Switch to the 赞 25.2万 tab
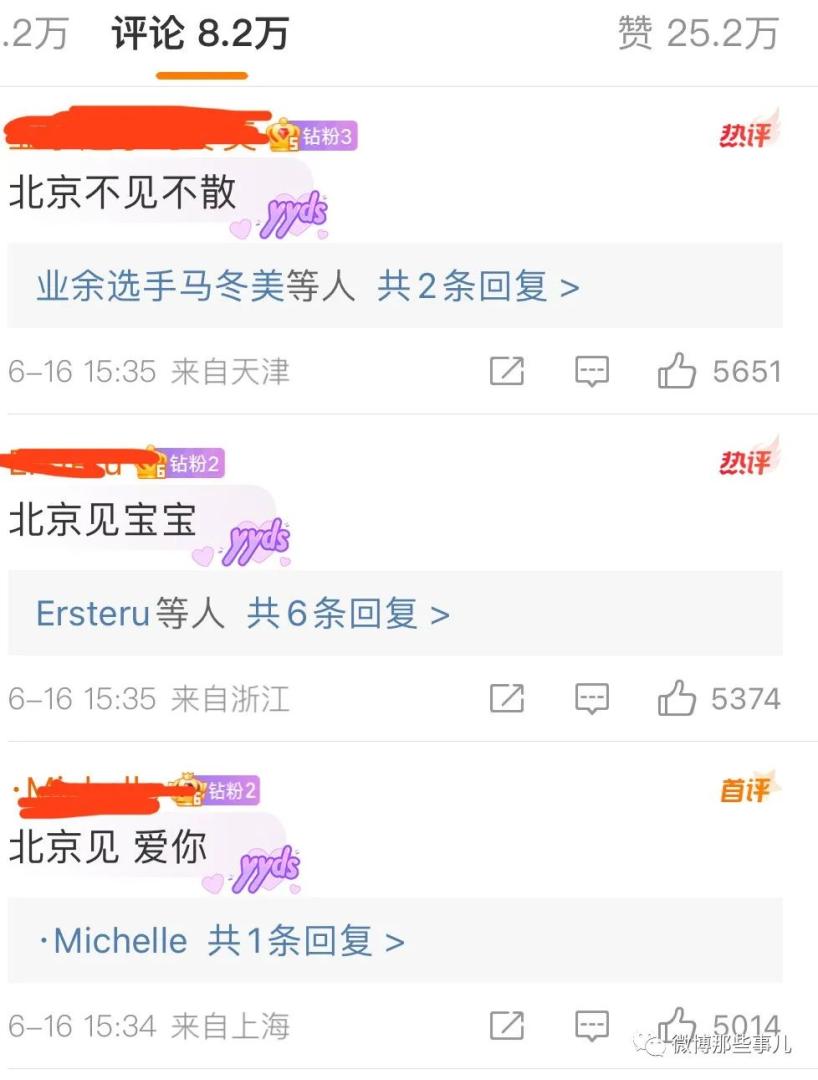Screen dimensions: 818x1080 click(x=697, y=34)
